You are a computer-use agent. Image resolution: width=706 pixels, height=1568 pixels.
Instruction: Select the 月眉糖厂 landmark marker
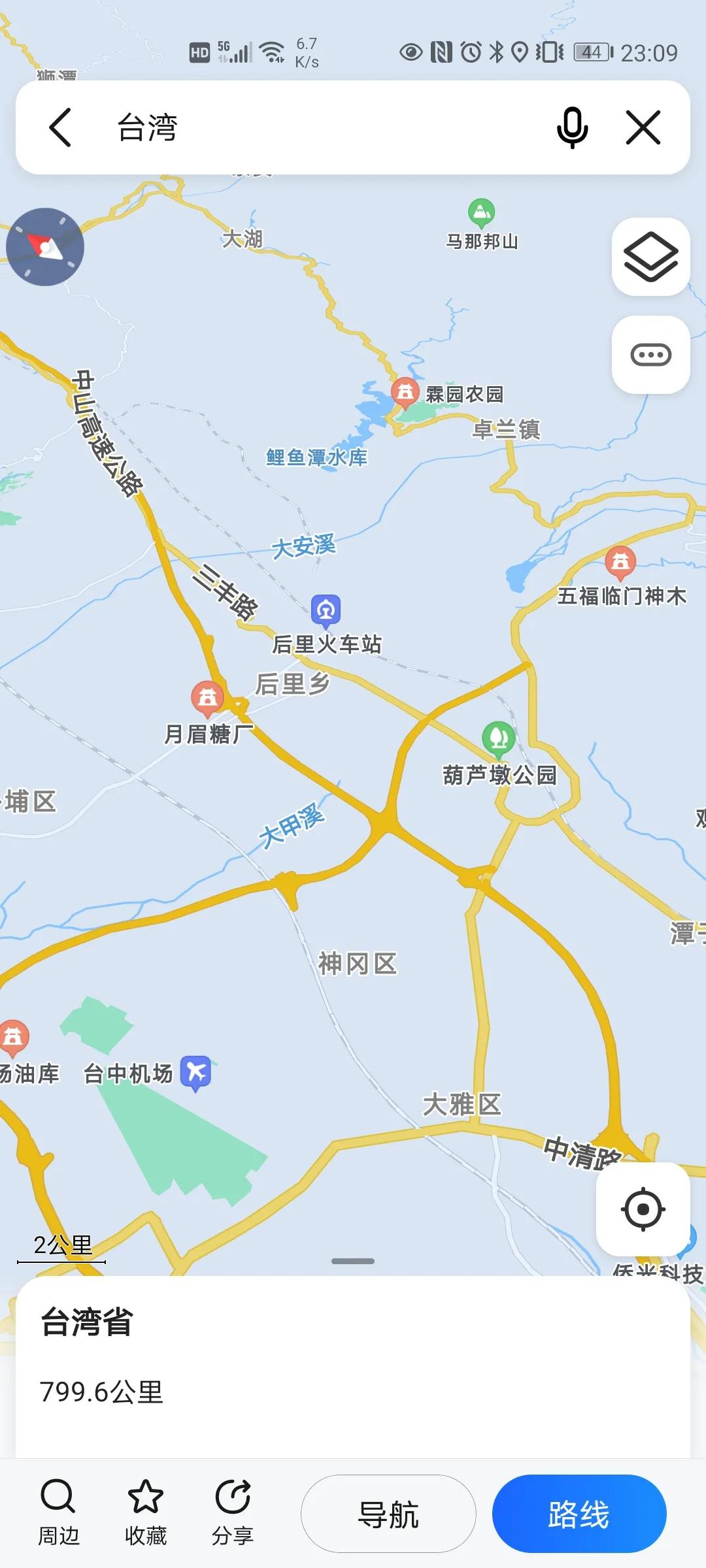click(207, 698)
